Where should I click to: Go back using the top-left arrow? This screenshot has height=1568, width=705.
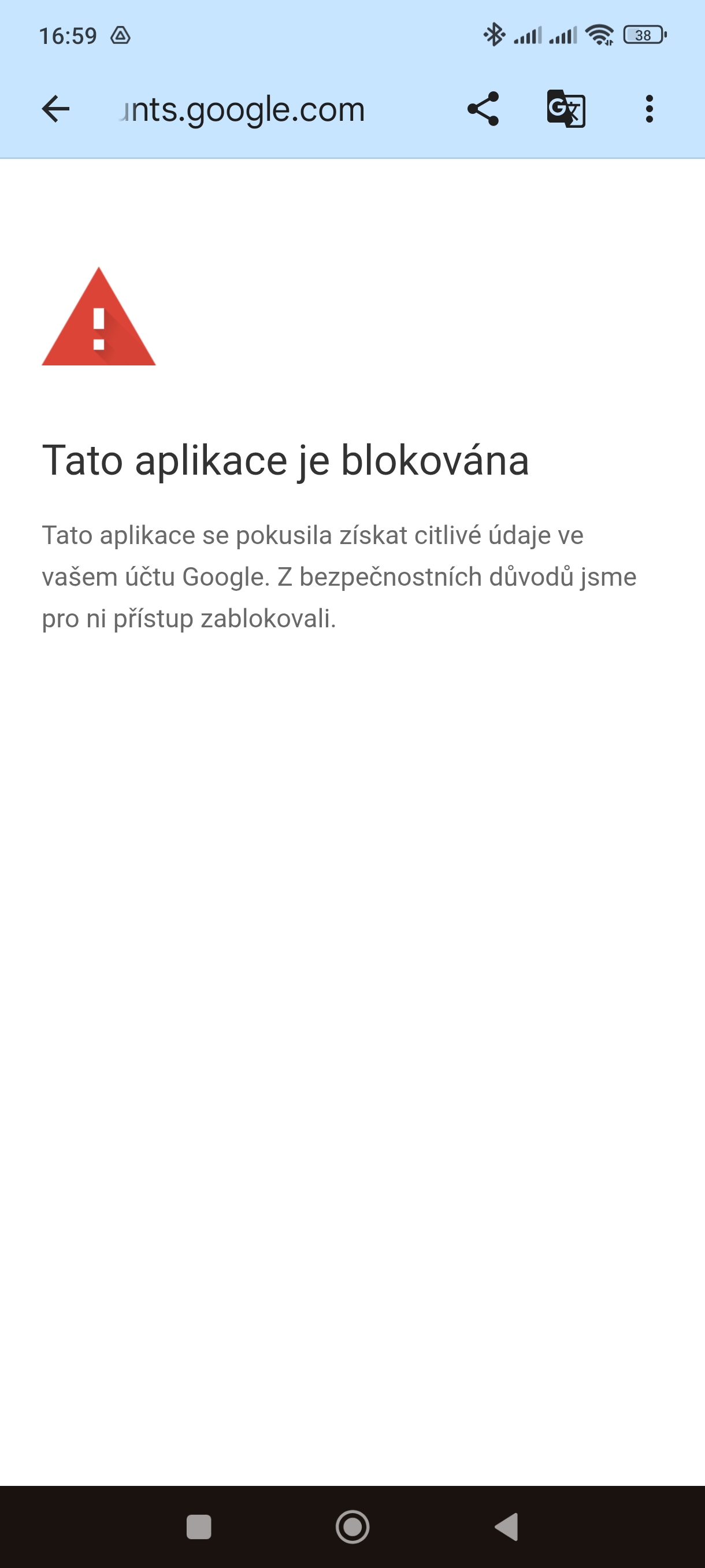55,110
